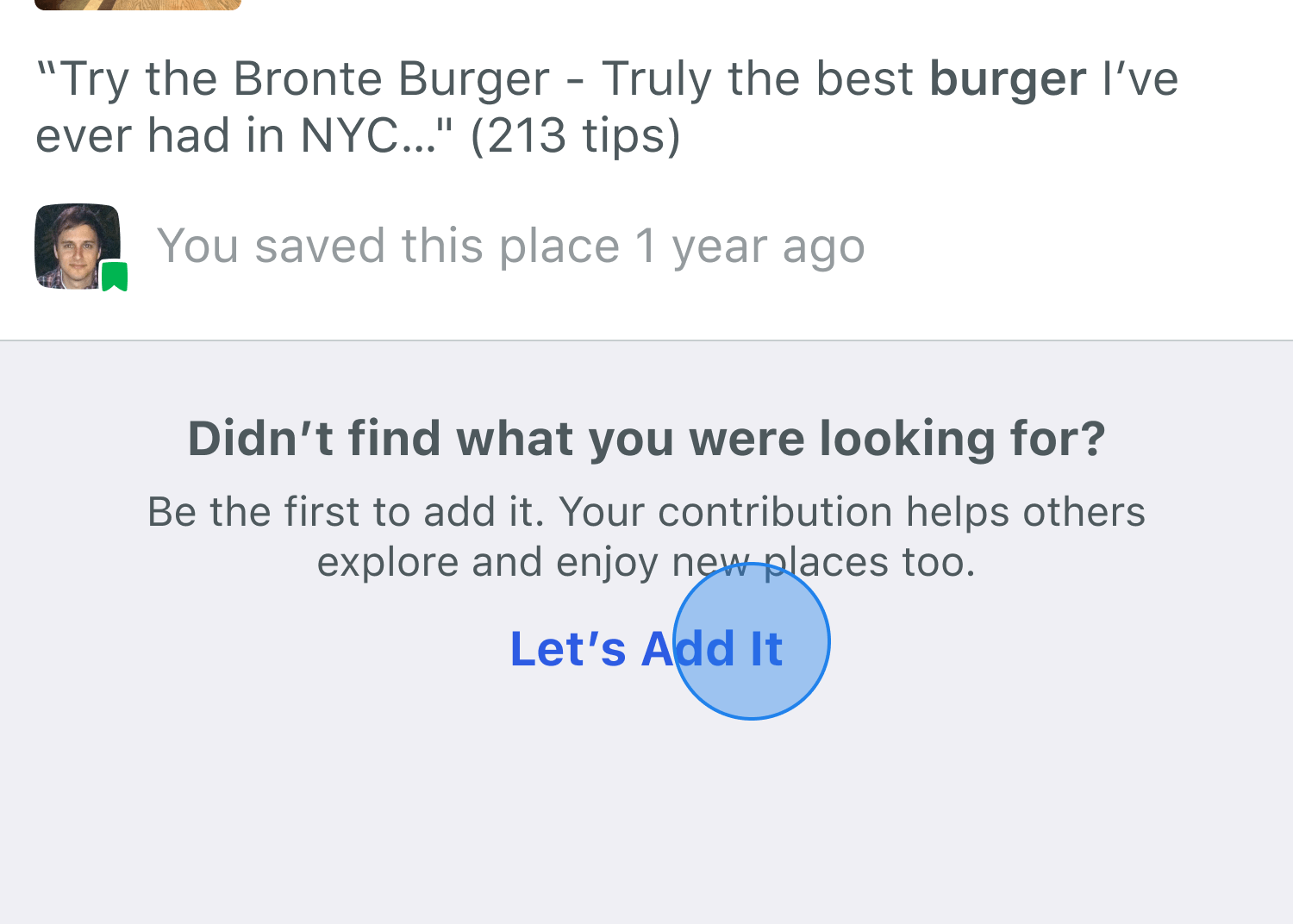
Task: Open the place with the Bronte Burger tip
Action: click(606, 107)
